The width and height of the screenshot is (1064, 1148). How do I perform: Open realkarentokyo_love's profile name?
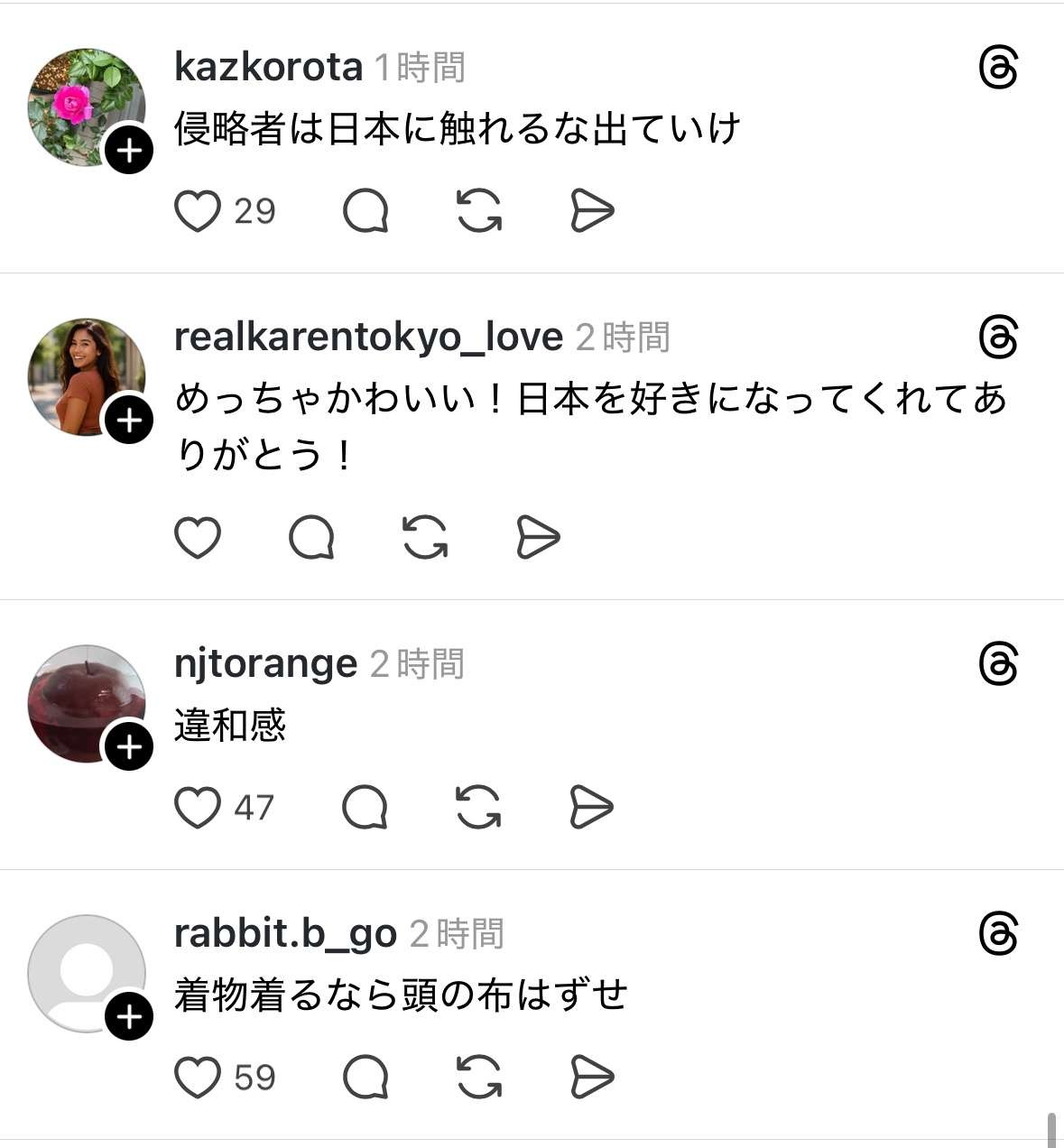(368, 338)
